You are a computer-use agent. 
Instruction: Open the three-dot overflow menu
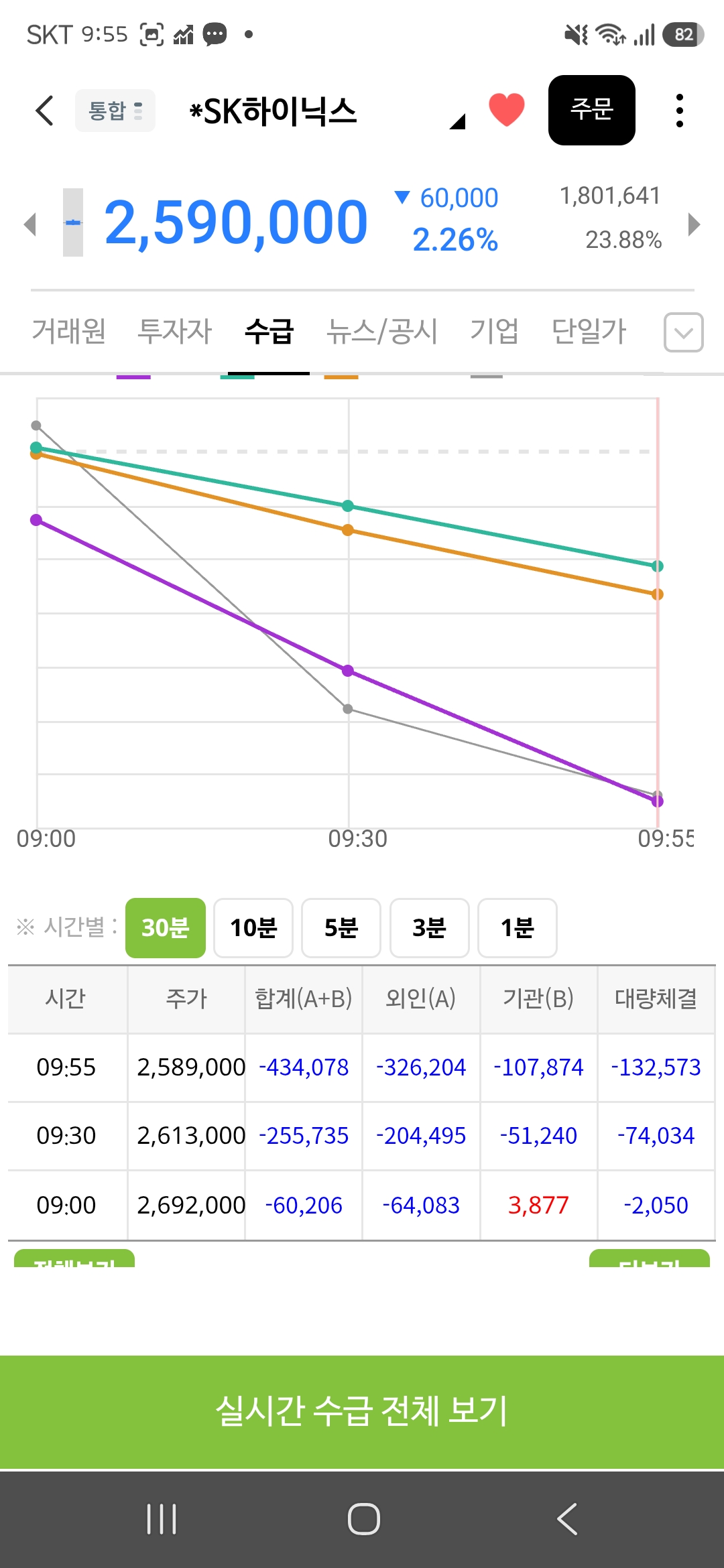pos(680,111)
